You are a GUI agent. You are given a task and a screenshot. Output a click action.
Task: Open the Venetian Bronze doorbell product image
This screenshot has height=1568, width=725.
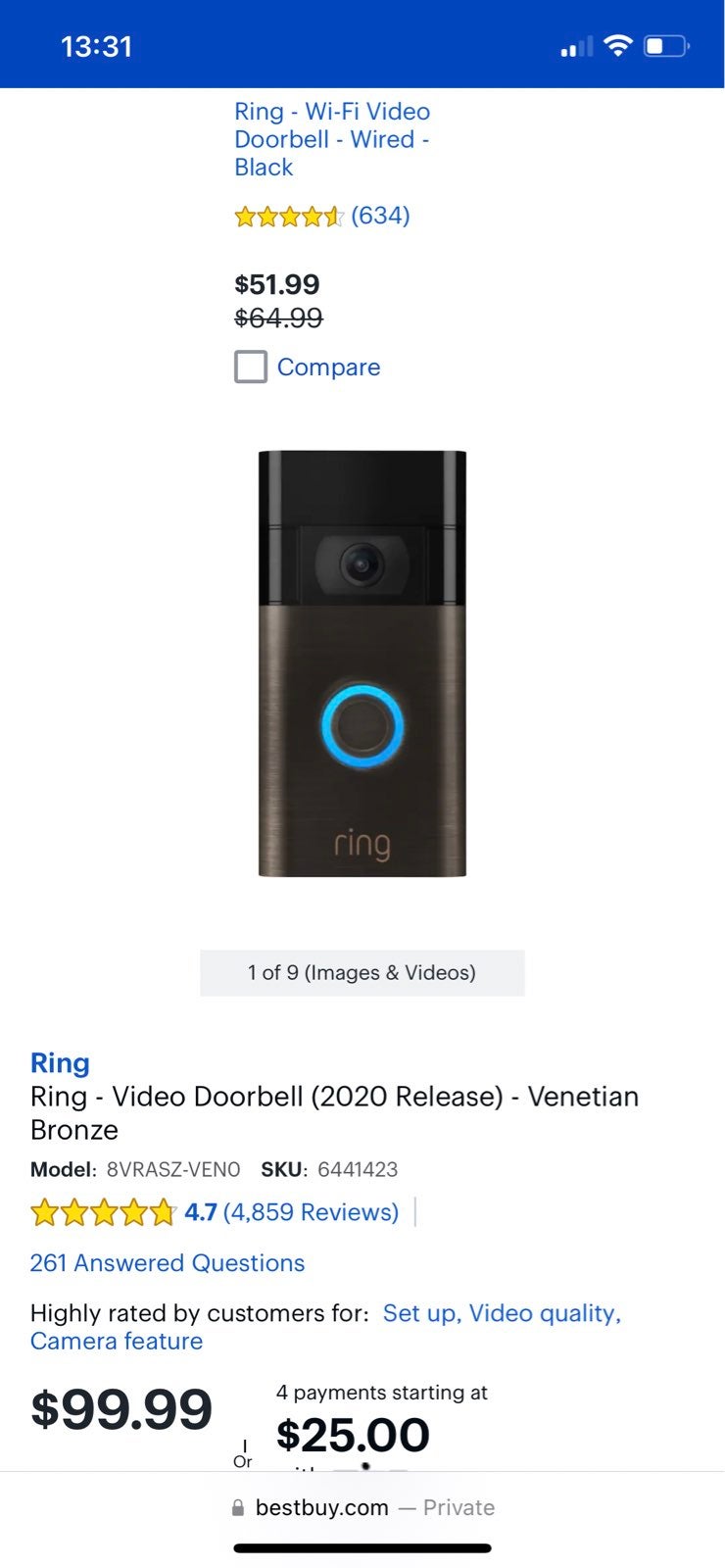pos(362,663)
